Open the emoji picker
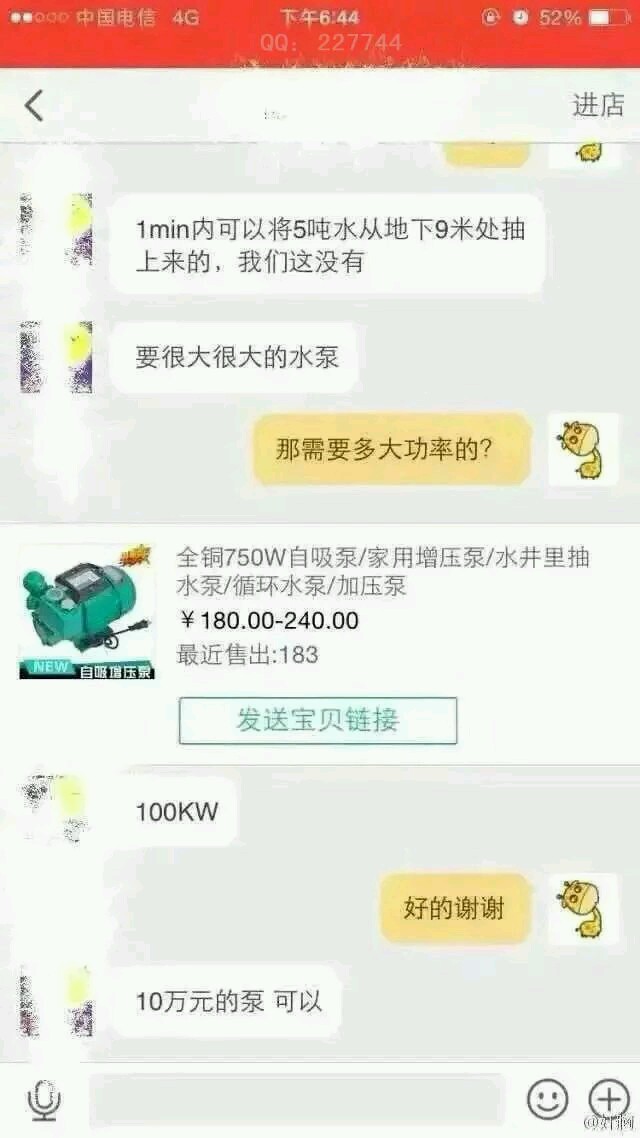This screenshot has width=640, height=1138. pyautogui.click(x=547, y=1101)
